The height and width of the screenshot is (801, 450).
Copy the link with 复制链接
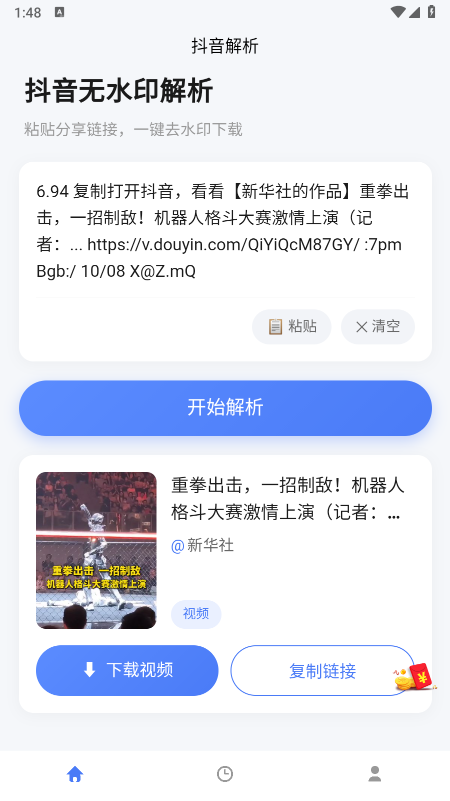pyautogui.click(x=322, y=670)
